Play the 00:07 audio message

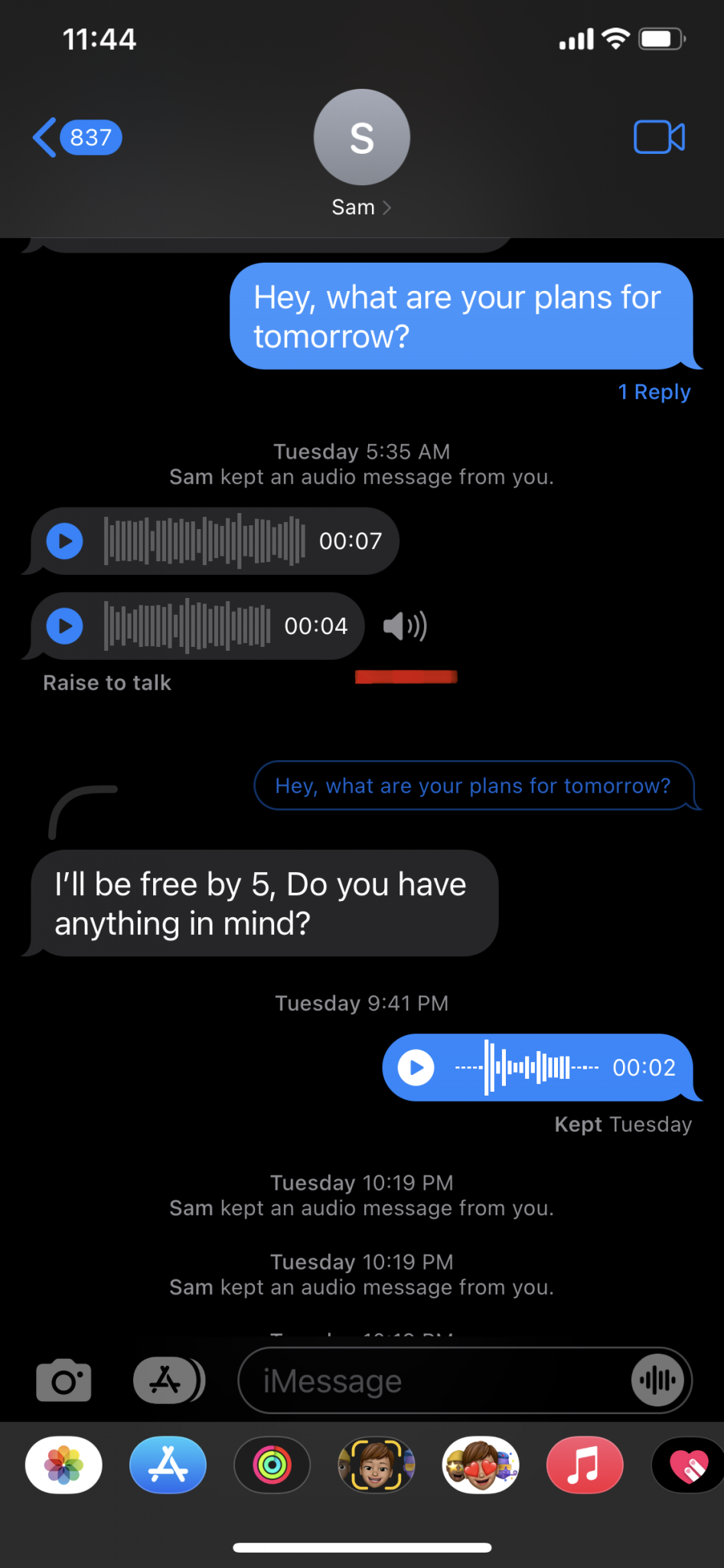point(65,541)
